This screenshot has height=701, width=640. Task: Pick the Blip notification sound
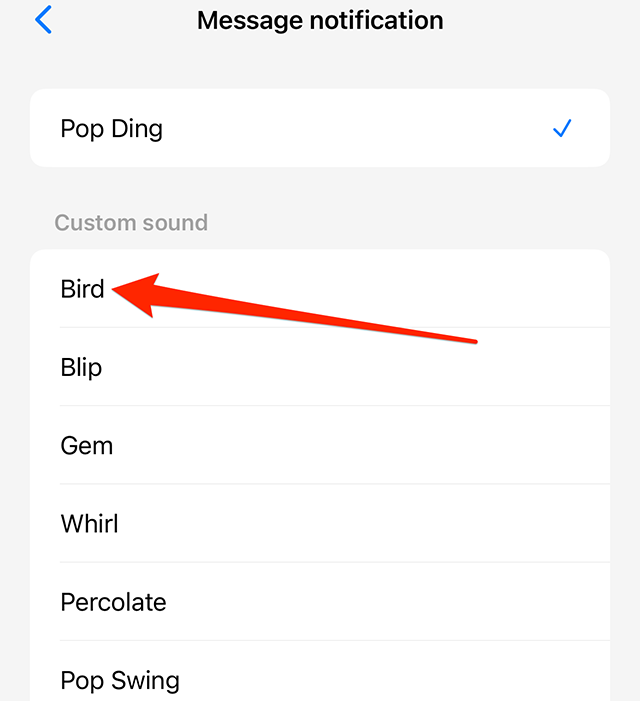point(82,367)
